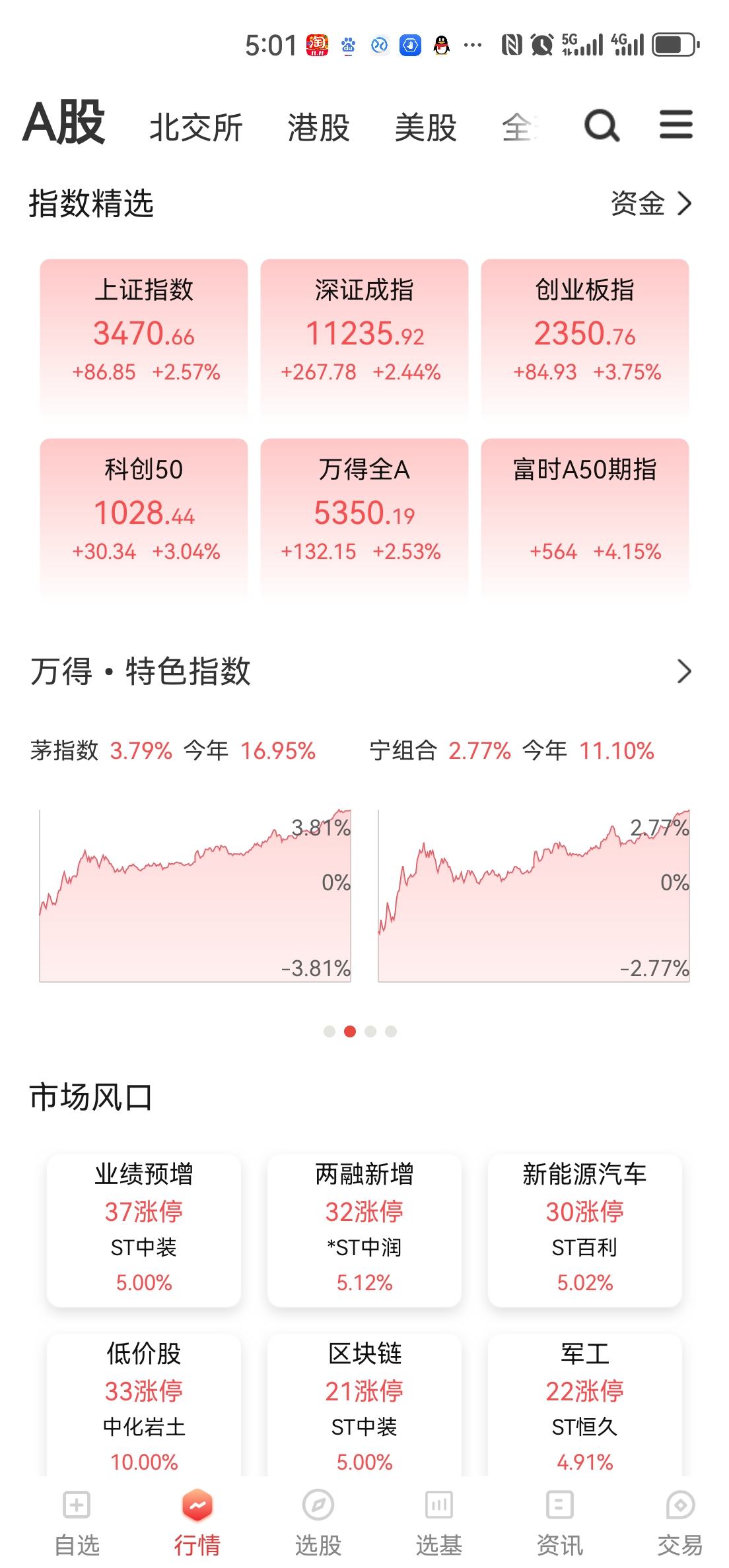The height and width of the screenshot is (1568, 729).
Task: Open the 资金 link
Action: pos(650,203)
